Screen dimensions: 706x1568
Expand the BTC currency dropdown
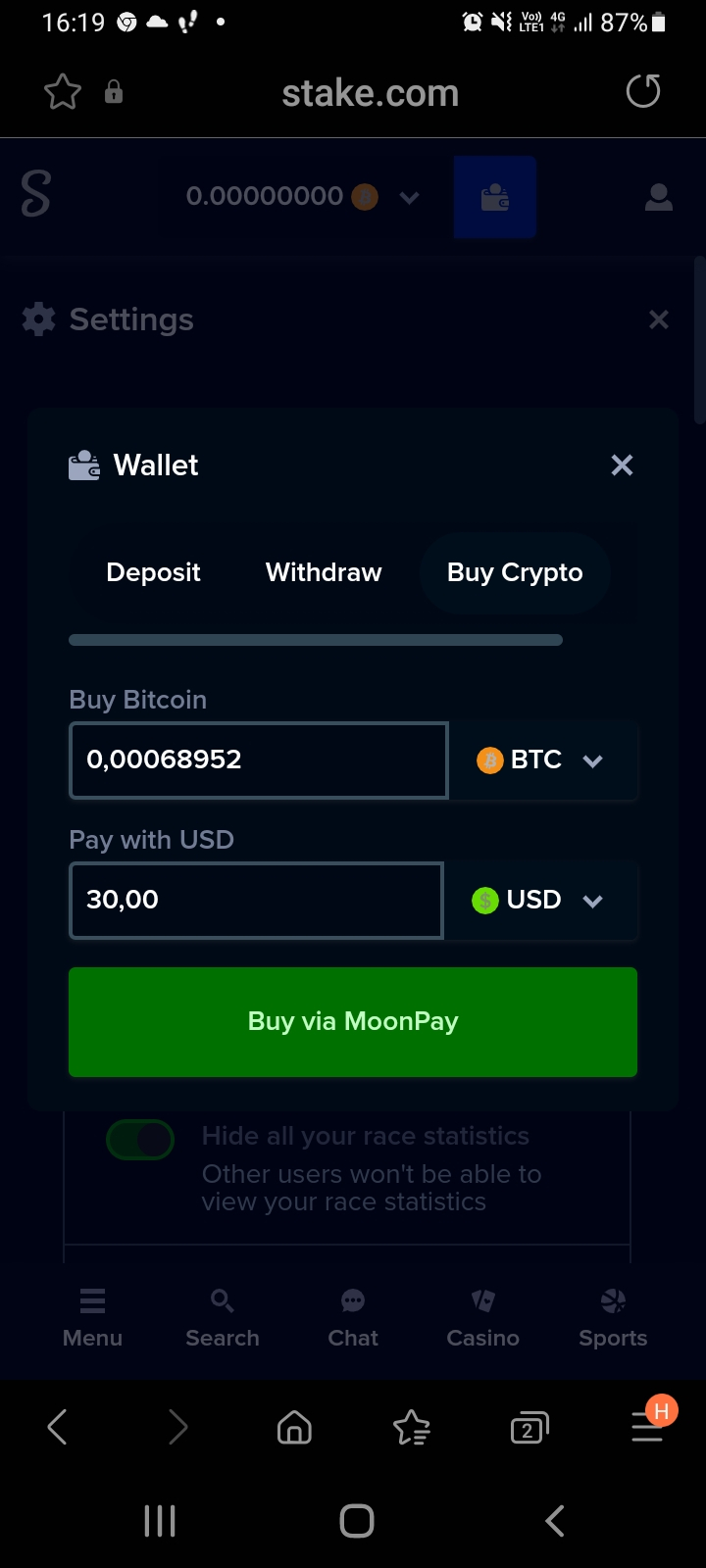point(542,760)
